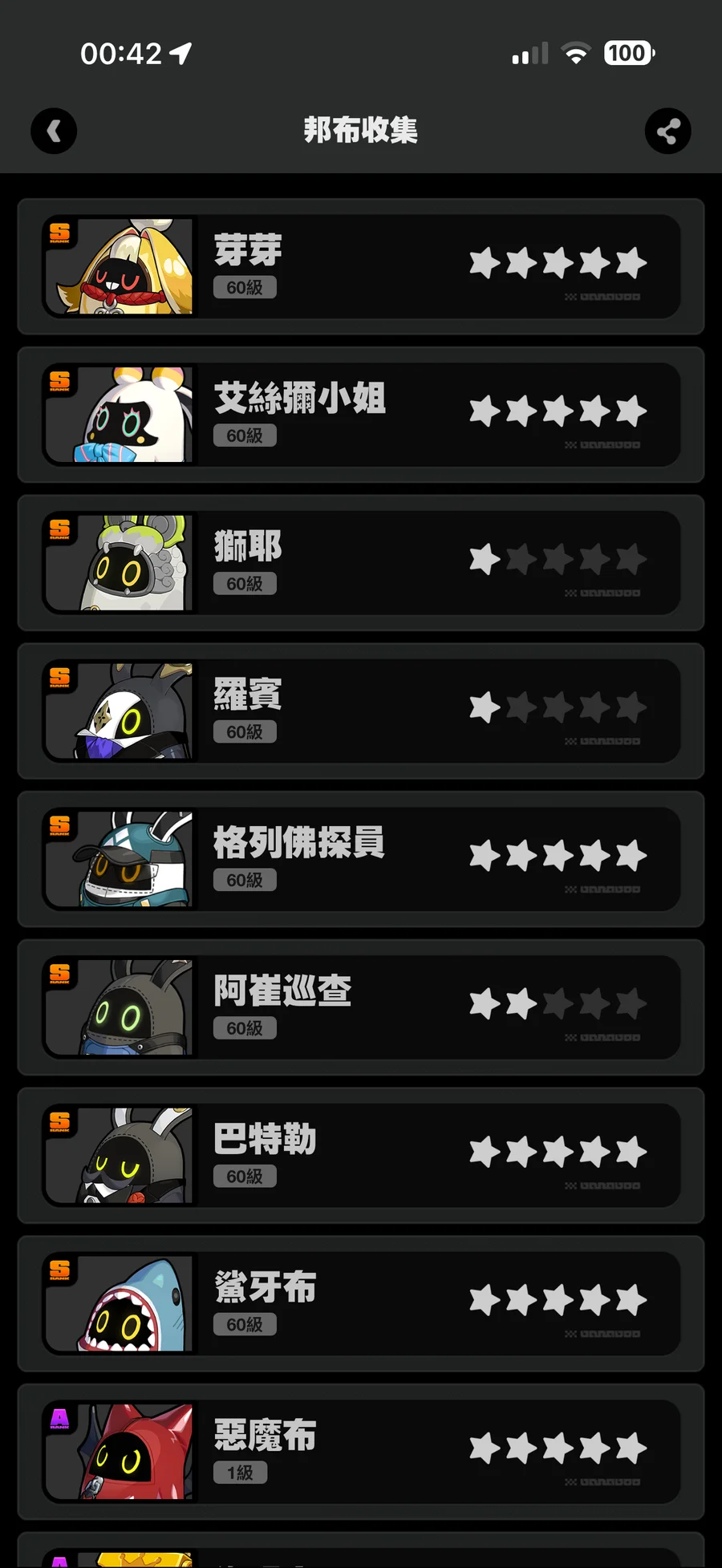Image resolution: width=722 pixels, height=1568 pixels.
Task: Open the 芽芽 Bangboo card
Action: (361, 266)
